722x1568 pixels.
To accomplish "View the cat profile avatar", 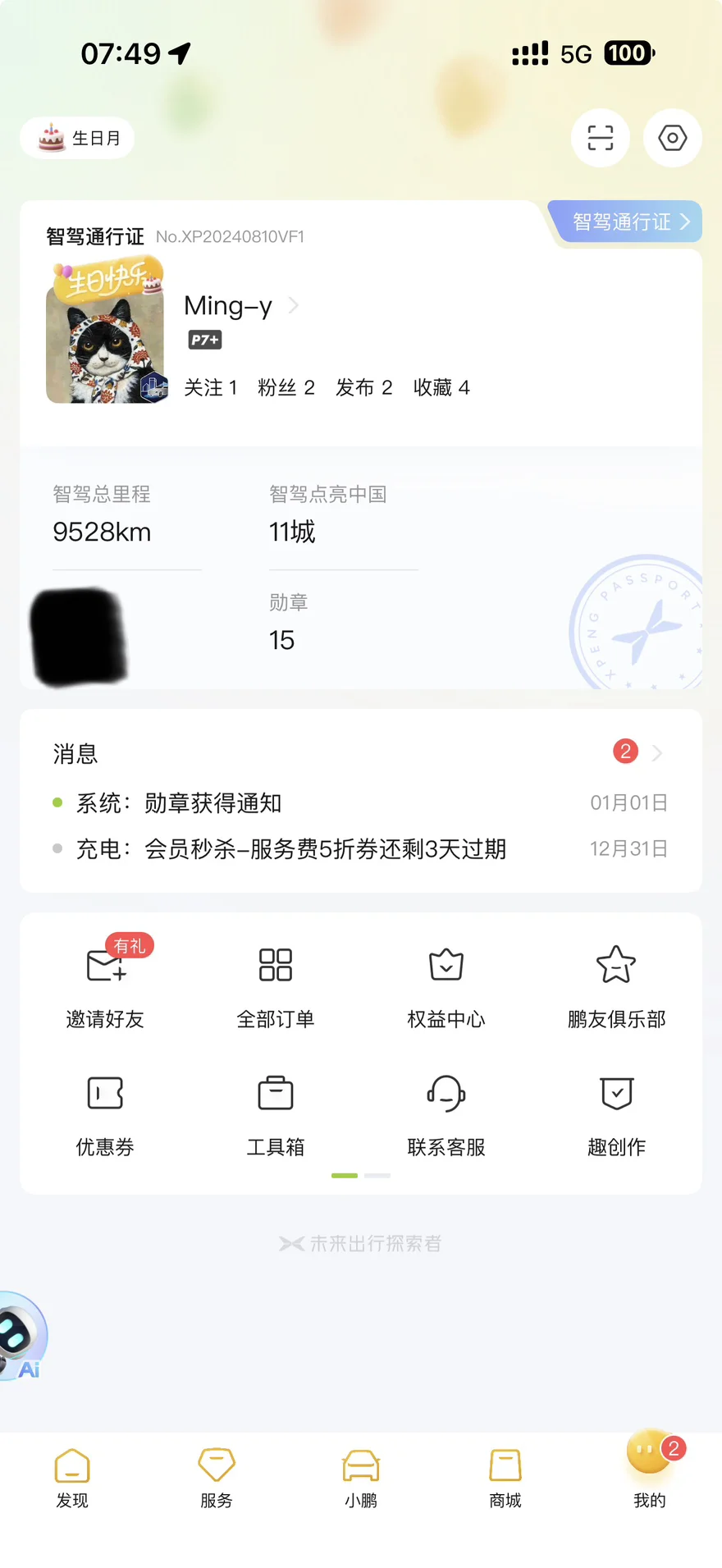I will (x=105, y=335).
